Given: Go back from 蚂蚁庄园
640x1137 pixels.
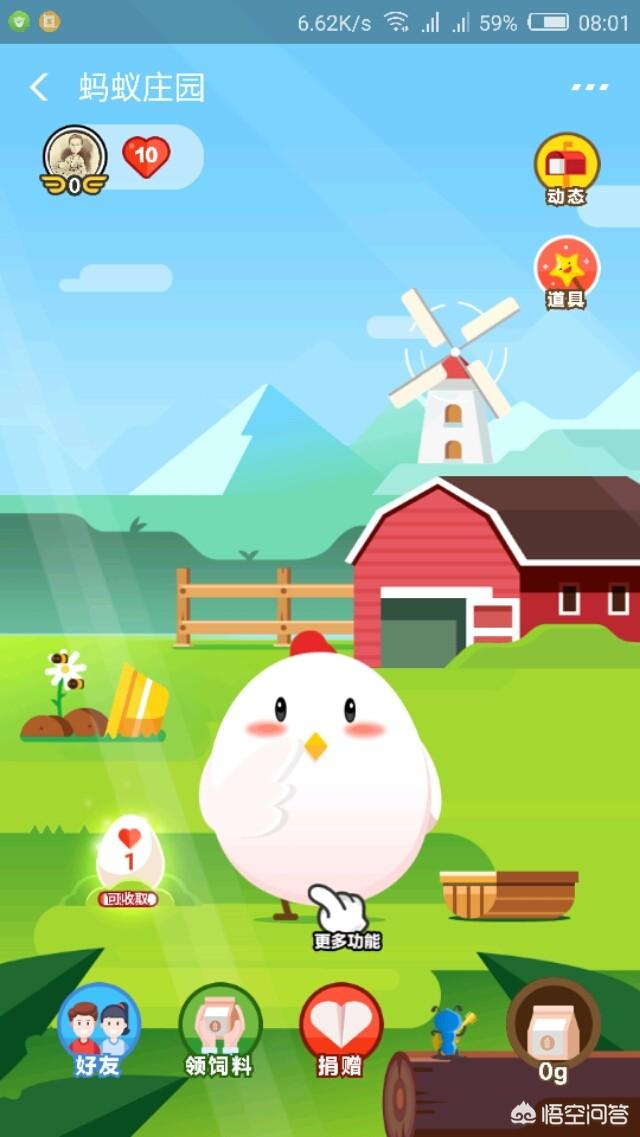Looking at the screenshot, I should pyautogui.click(x=38, y=88).
